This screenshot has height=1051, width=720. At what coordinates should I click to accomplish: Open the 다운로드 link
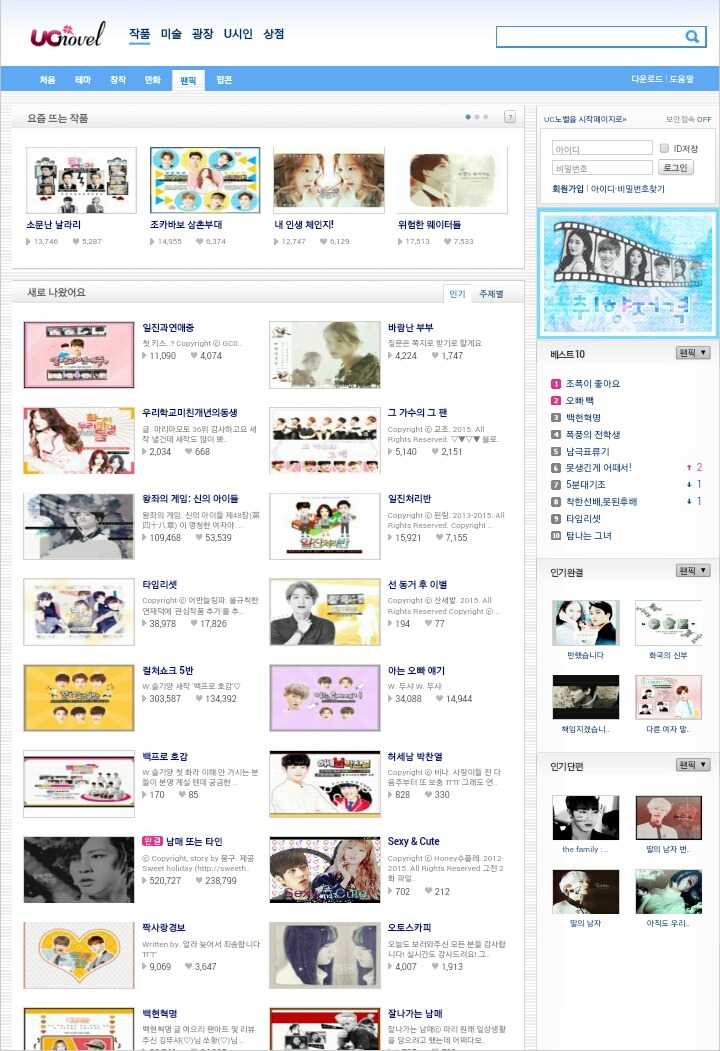pos(647,80)
